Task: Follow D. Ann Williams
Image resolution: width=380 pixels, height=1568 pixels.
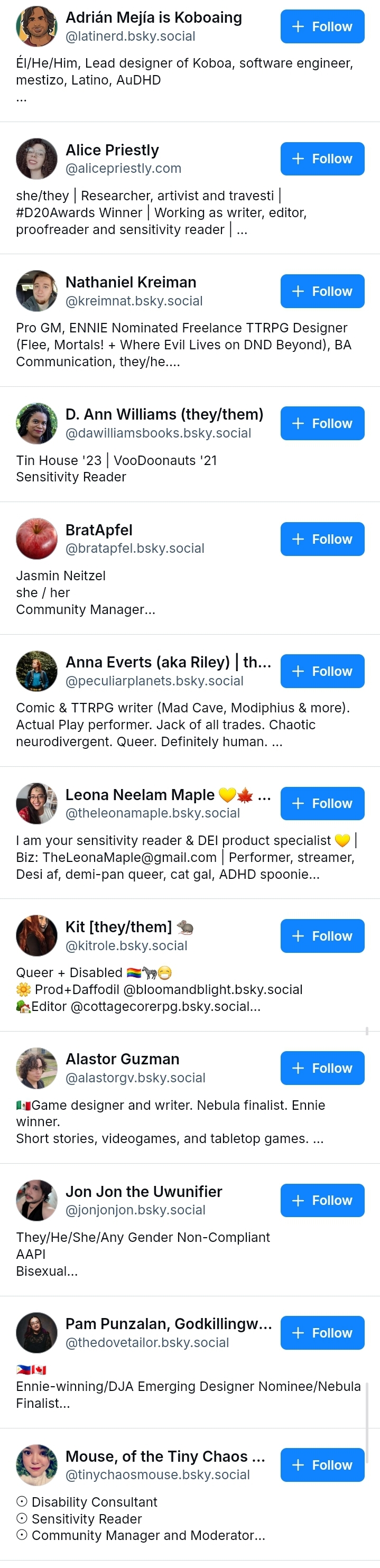Action: tap(322, 424)
